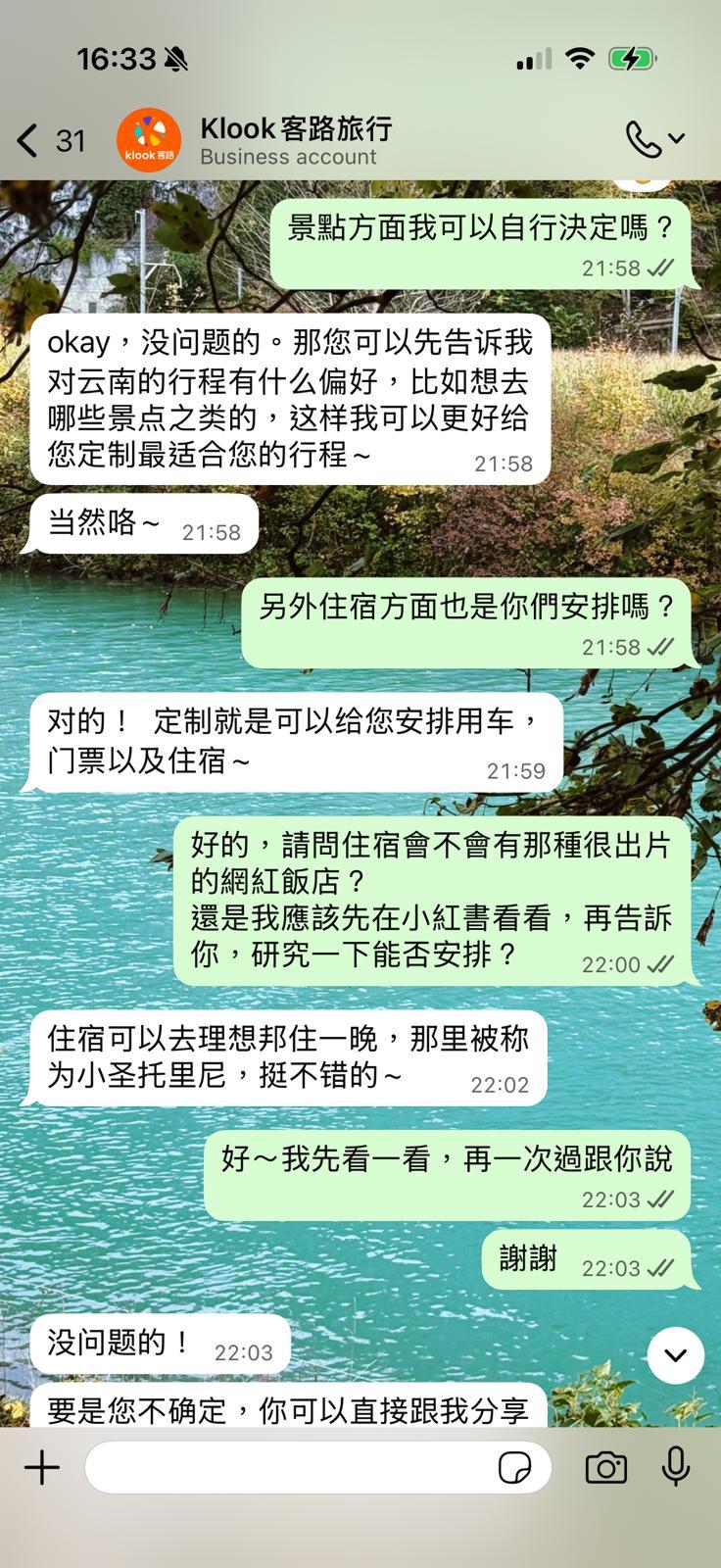This screenshot has height=1568, width=721.
Task: Open the sticker picker
Action: [x=514, y=1467]
